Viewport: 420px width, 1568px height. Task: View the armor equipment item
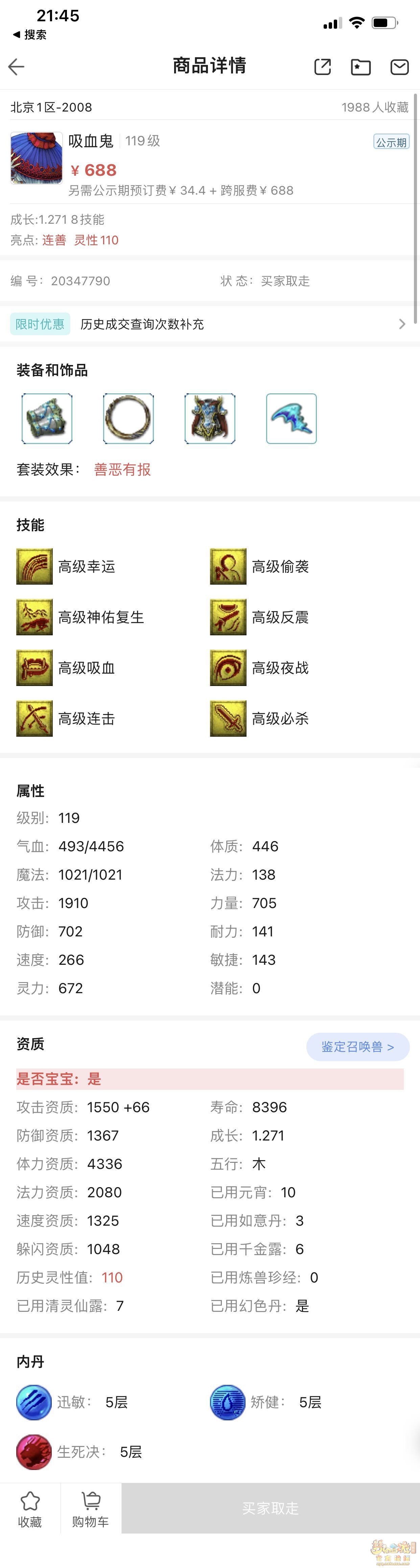tap(210, 418)
